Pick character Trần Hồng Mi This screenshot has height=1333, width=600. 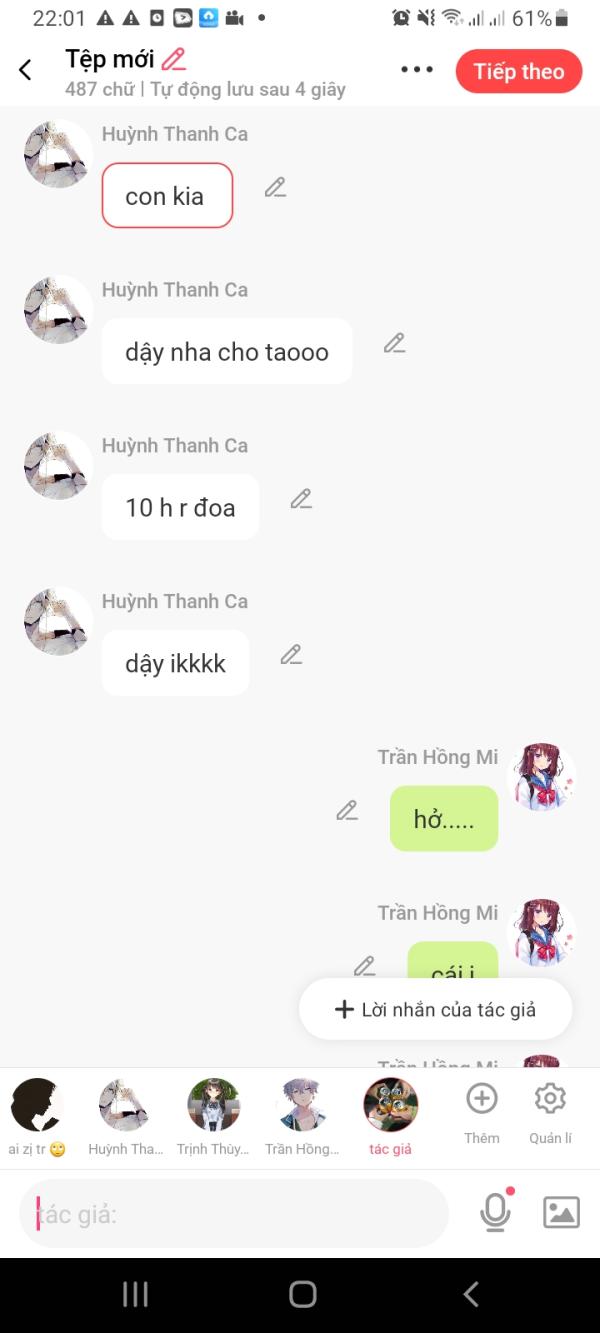pyautogui.click(x=302, y=1106)
